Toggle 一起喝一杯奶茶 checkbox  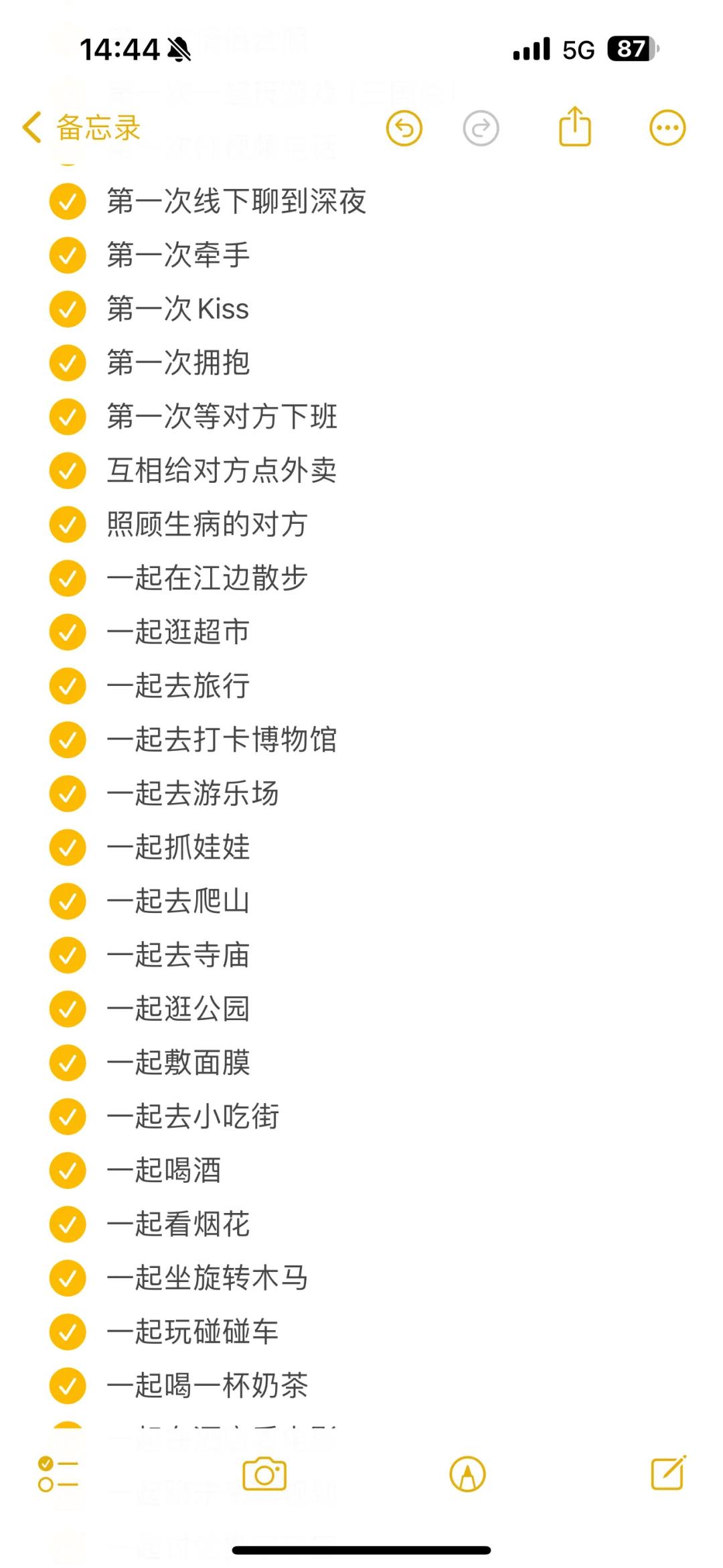pyautogui.click(x=68, y=1386)
